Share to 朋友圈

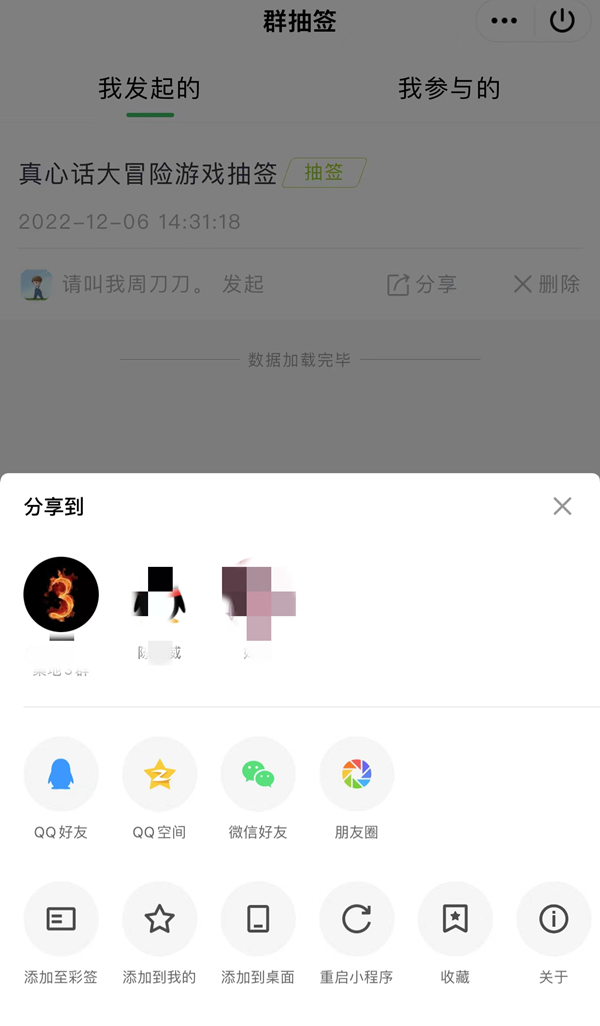click(356, 774)
